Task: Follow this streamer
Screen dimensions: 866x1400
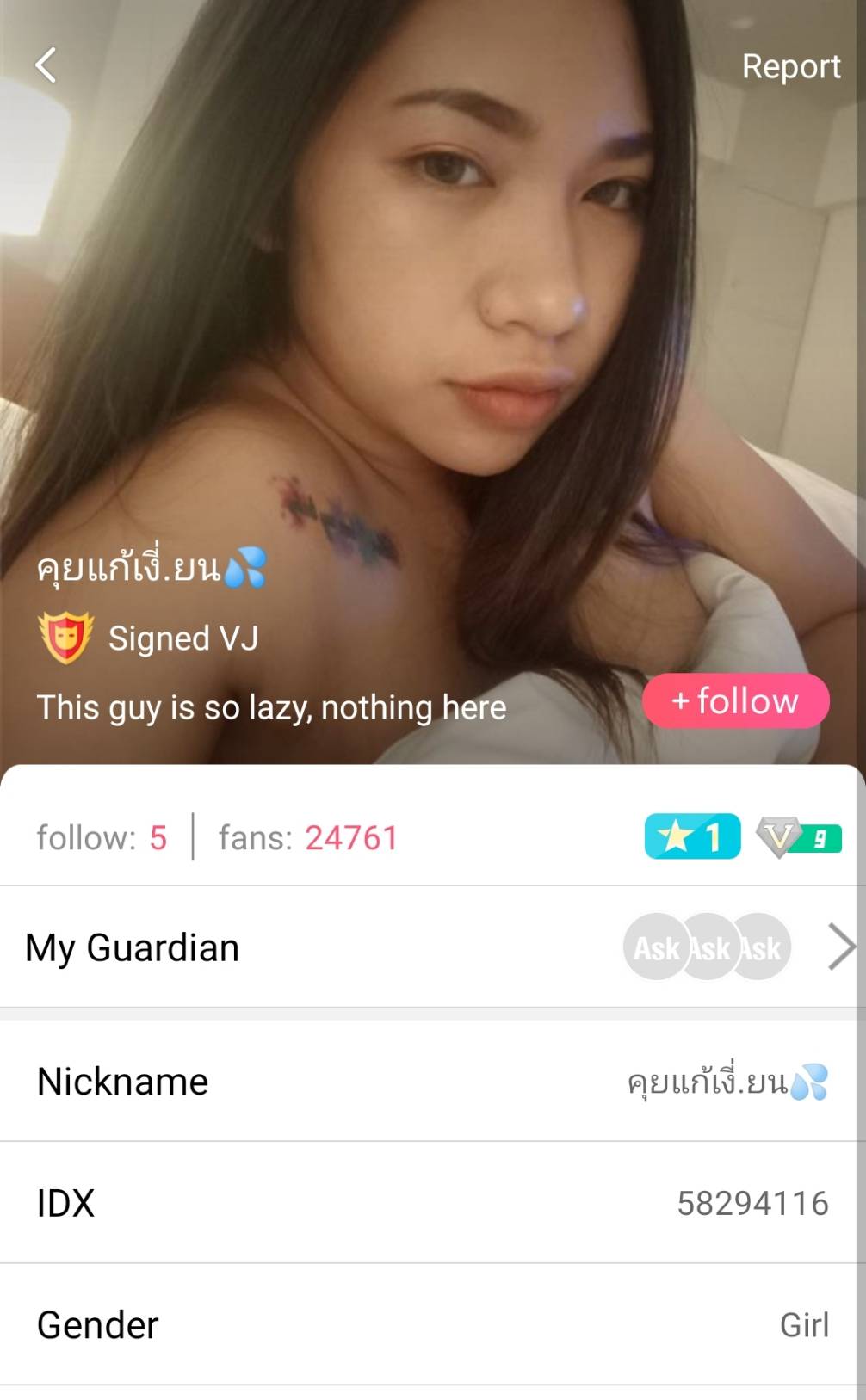Action: 735,700
